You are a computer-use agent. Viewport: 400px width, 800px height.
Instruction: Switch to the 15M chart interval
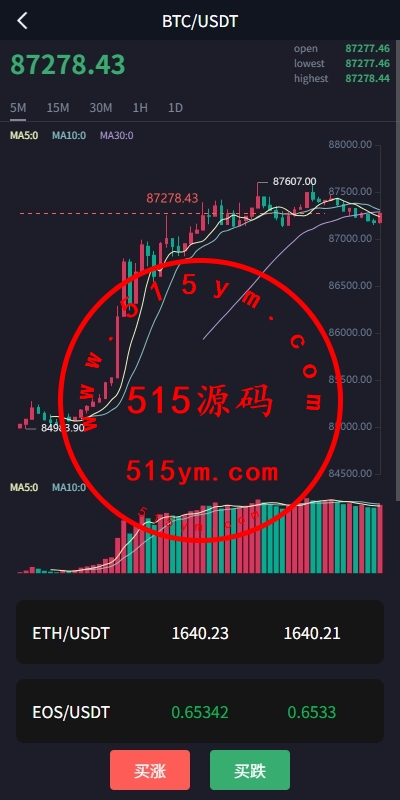tap(58, 108)
